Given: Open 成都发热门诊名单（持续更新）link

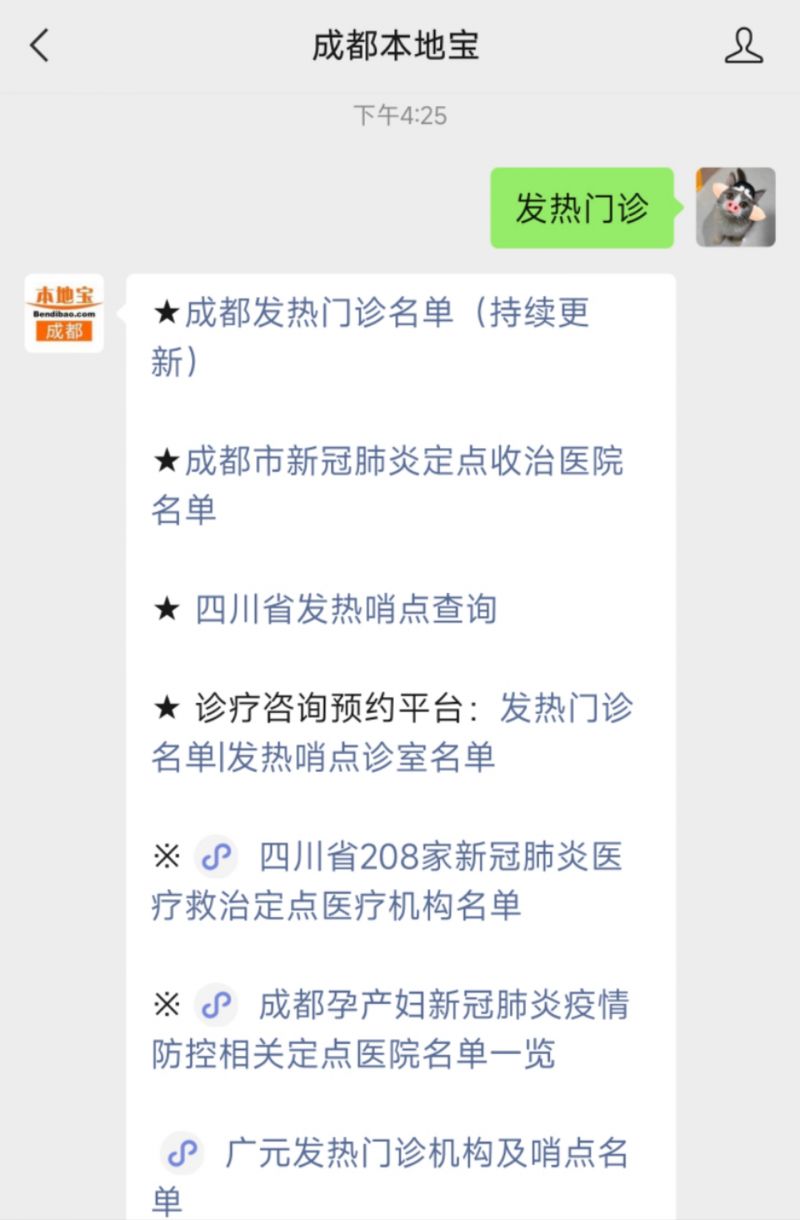Looking at the screenshot, I should pyautogui.click(x=386, y=314).
